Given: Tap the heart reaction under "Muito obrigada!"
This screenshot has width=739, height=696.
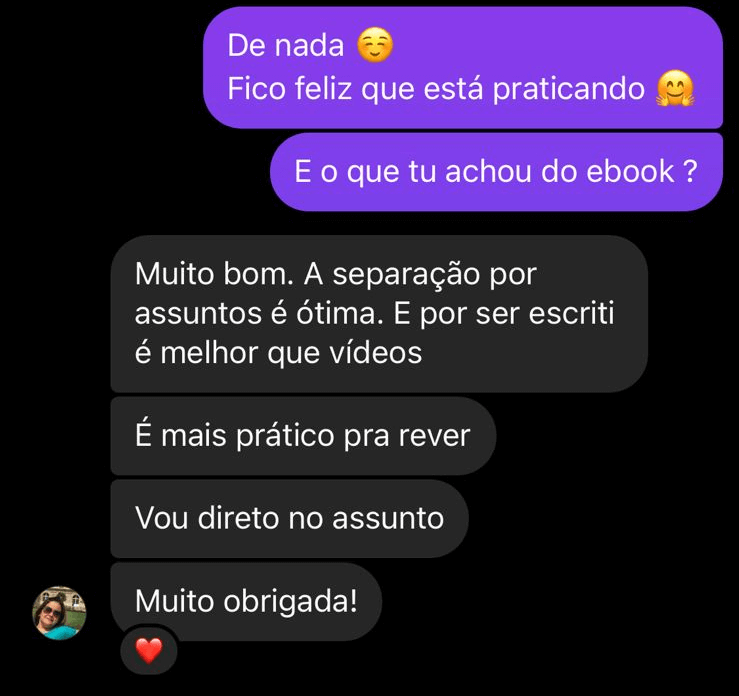Looking at the screenshot, I should point(148,652).
